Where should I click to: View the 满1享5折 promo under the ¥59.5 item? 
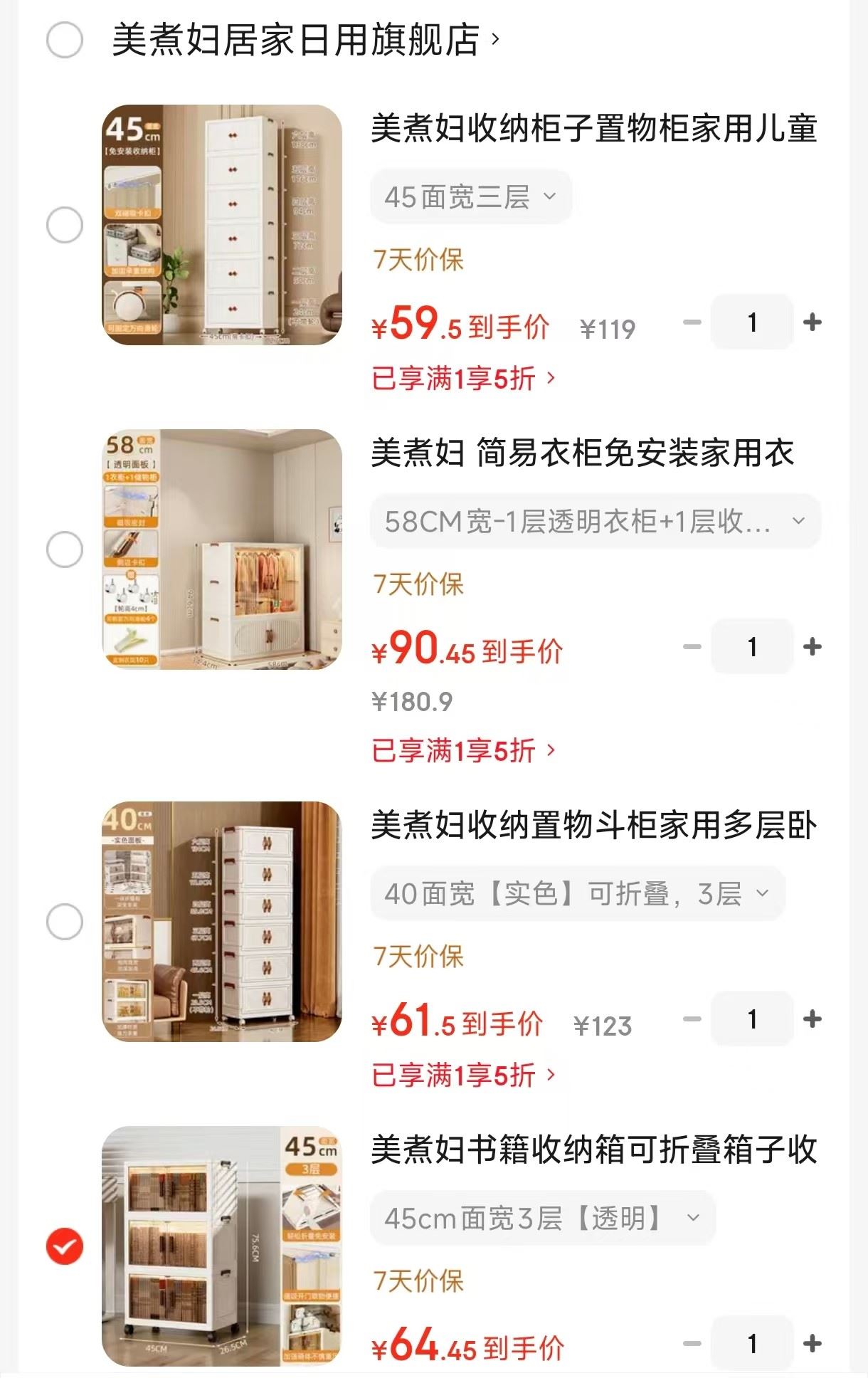coord(463,379)
